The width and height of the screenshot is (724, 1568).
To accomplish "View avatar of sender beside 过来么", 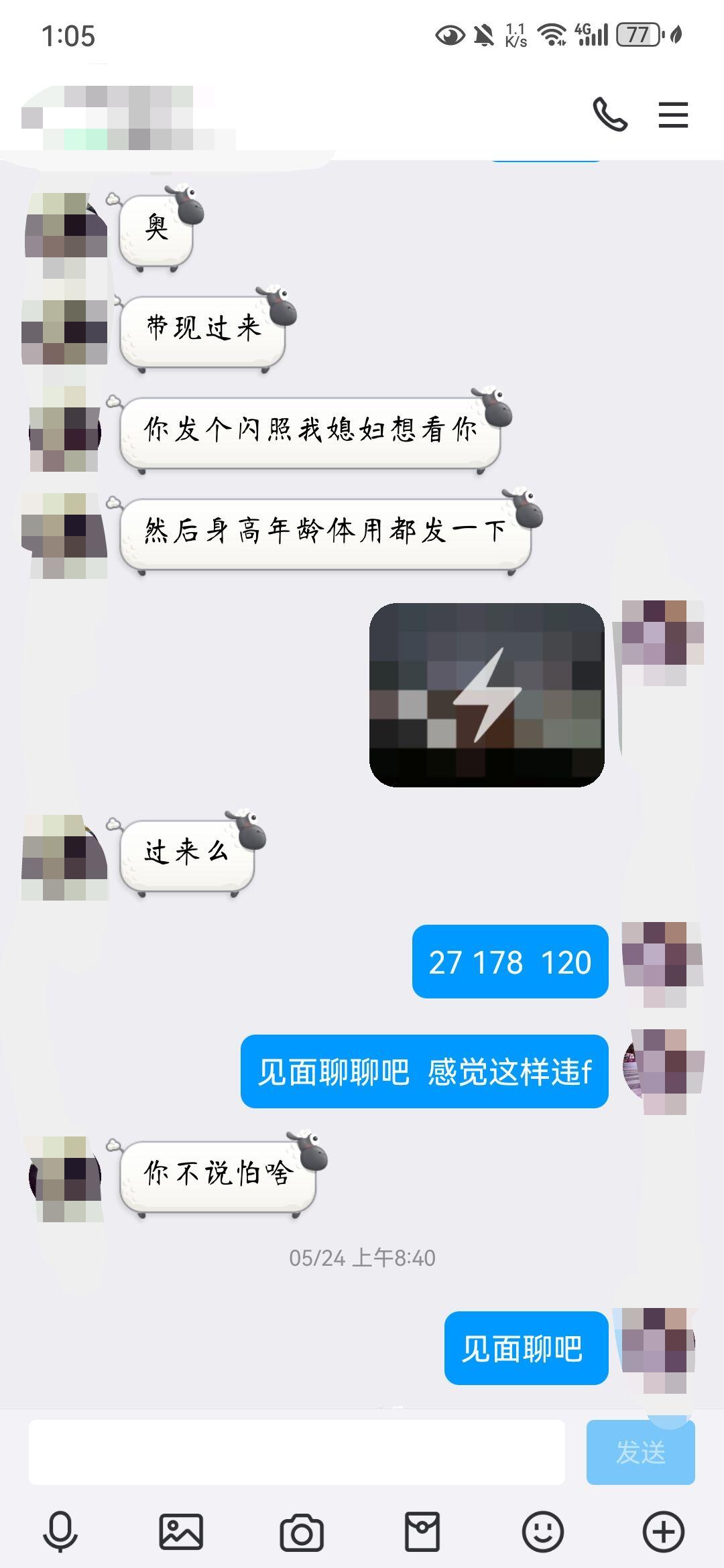I will pyautogui.click(x=65, y=857).
